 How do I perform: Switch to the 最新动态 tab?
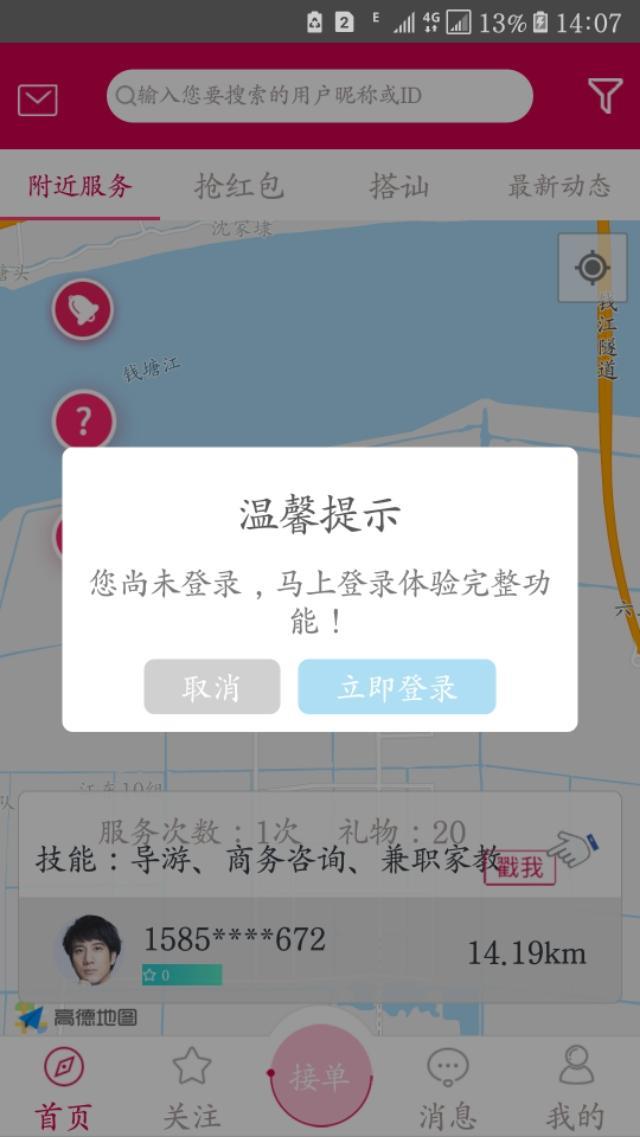pos(559,186)
